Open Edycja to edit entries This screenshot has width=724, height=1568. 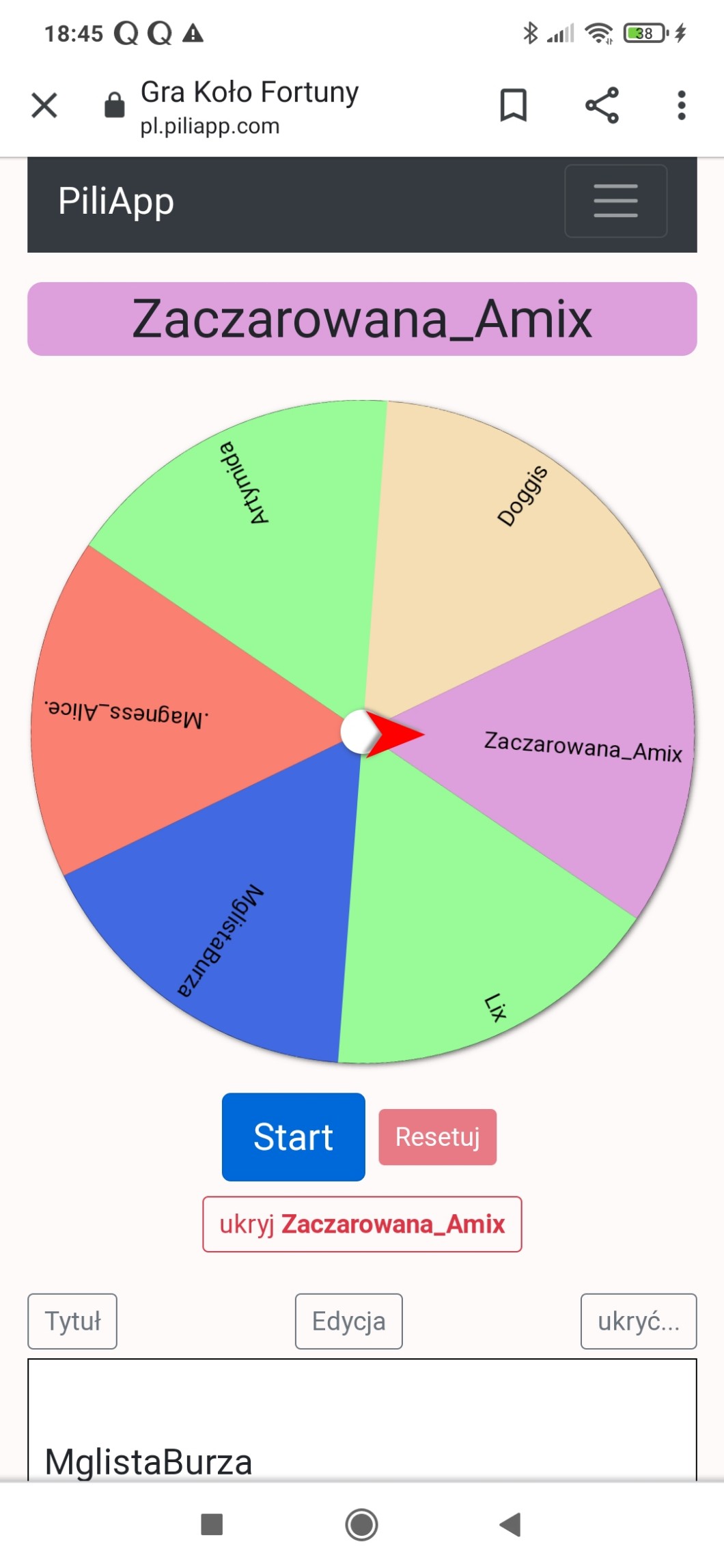click(348, 1321)
